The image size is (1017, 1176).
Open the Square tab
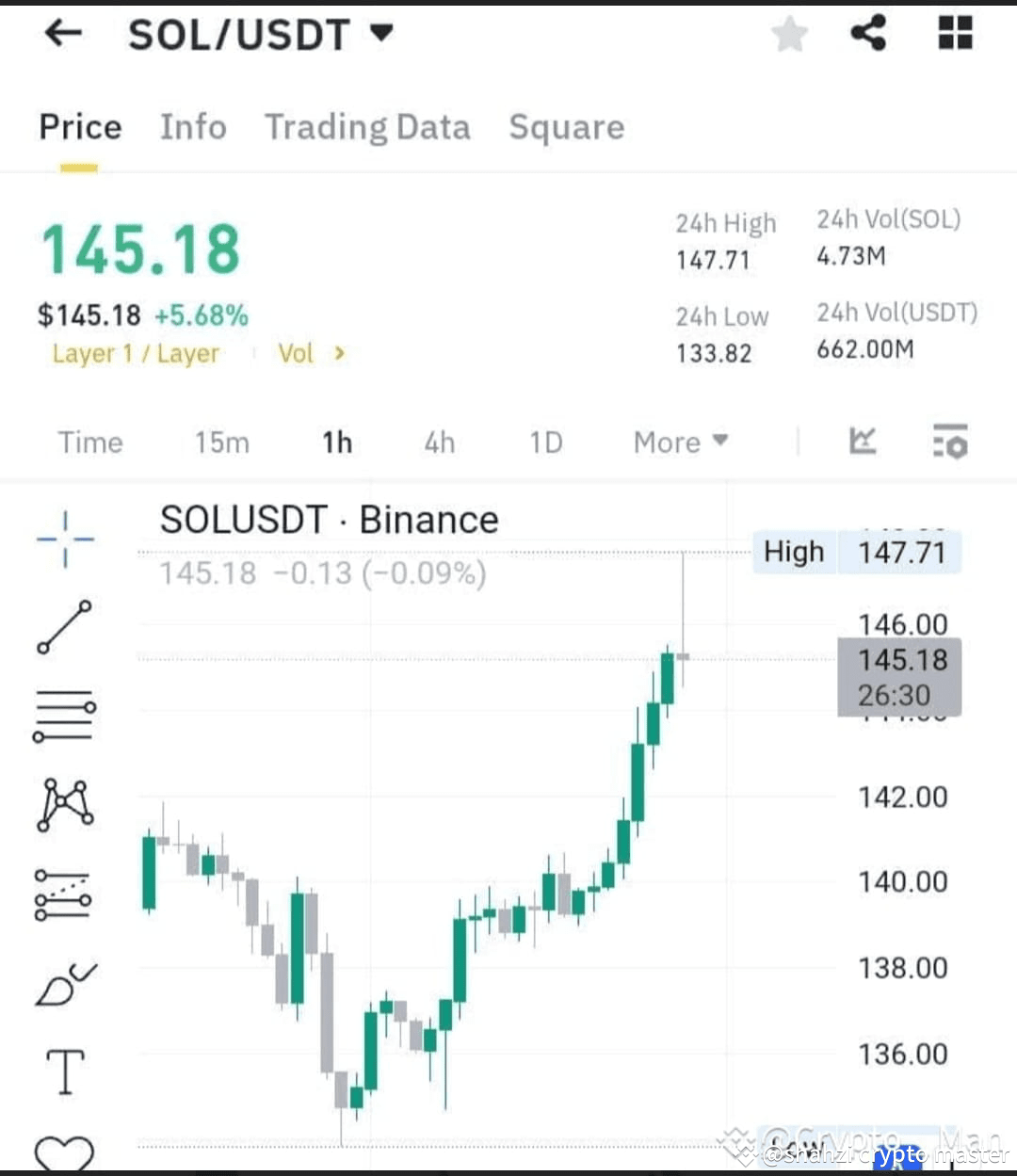click(566, 127)
